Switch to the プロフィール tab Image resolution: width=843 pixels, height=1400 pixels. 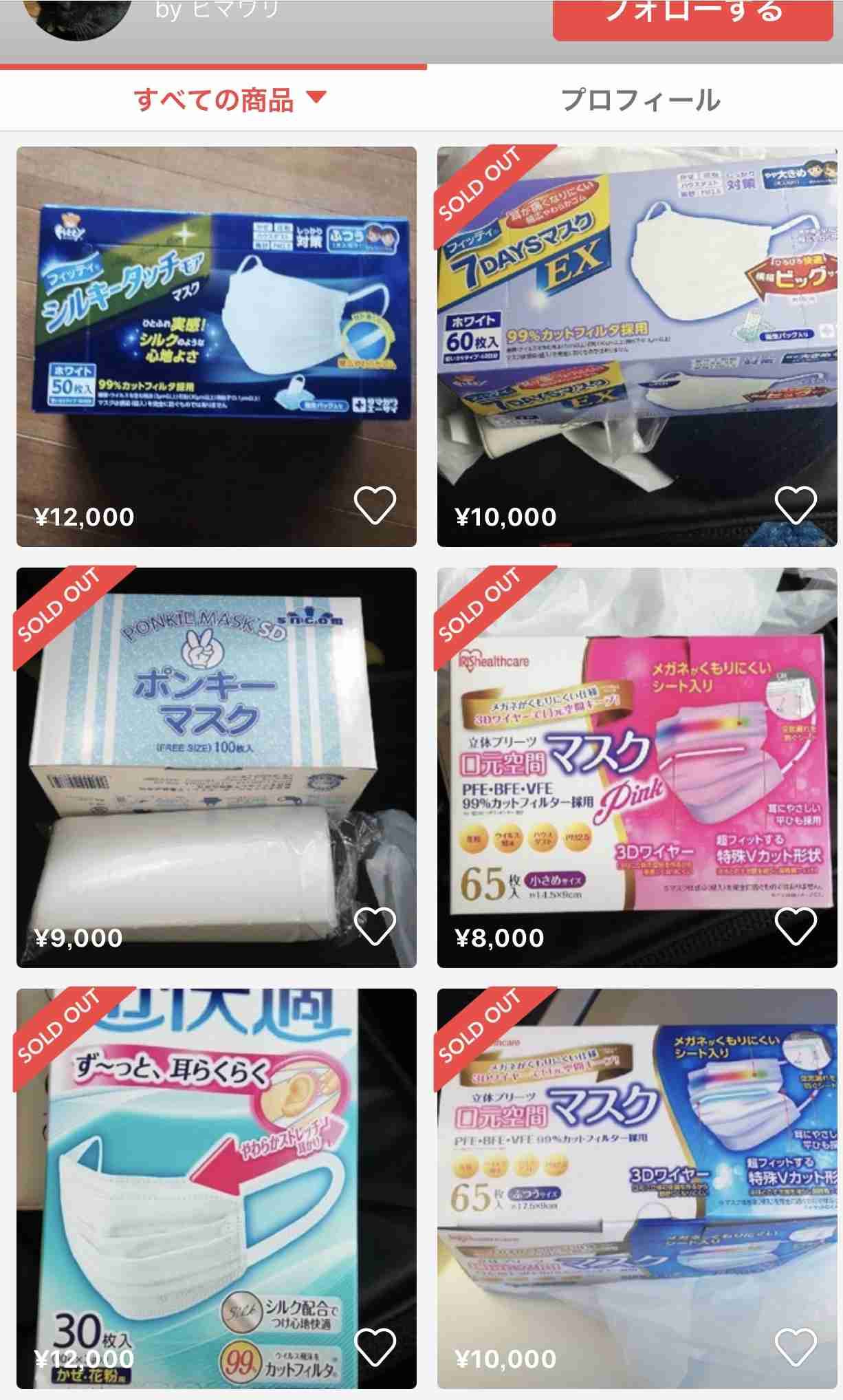(x=641, y=100)
